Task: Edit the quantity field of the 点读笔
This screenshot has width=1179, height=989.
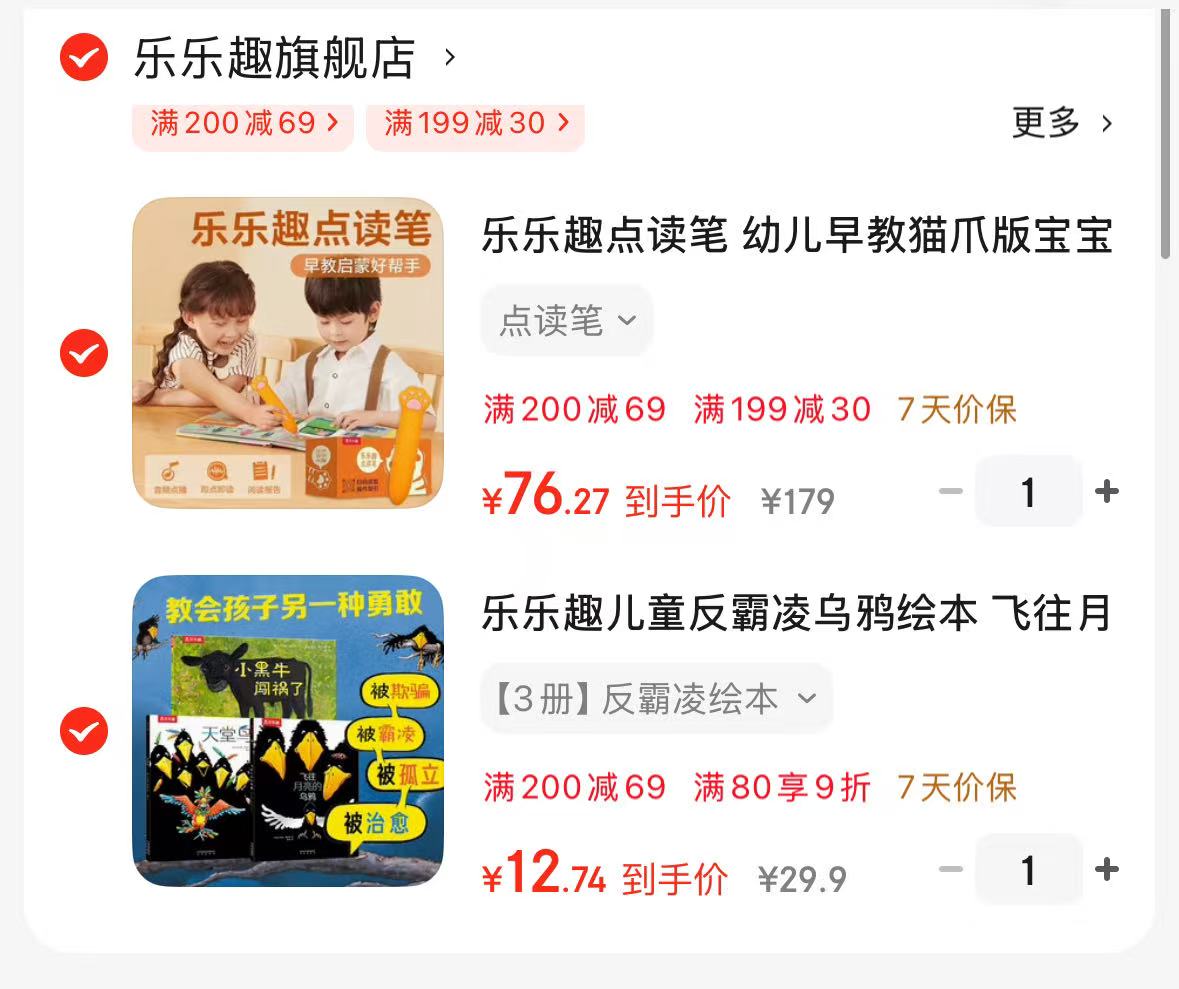Action: tap(1028, 491)
